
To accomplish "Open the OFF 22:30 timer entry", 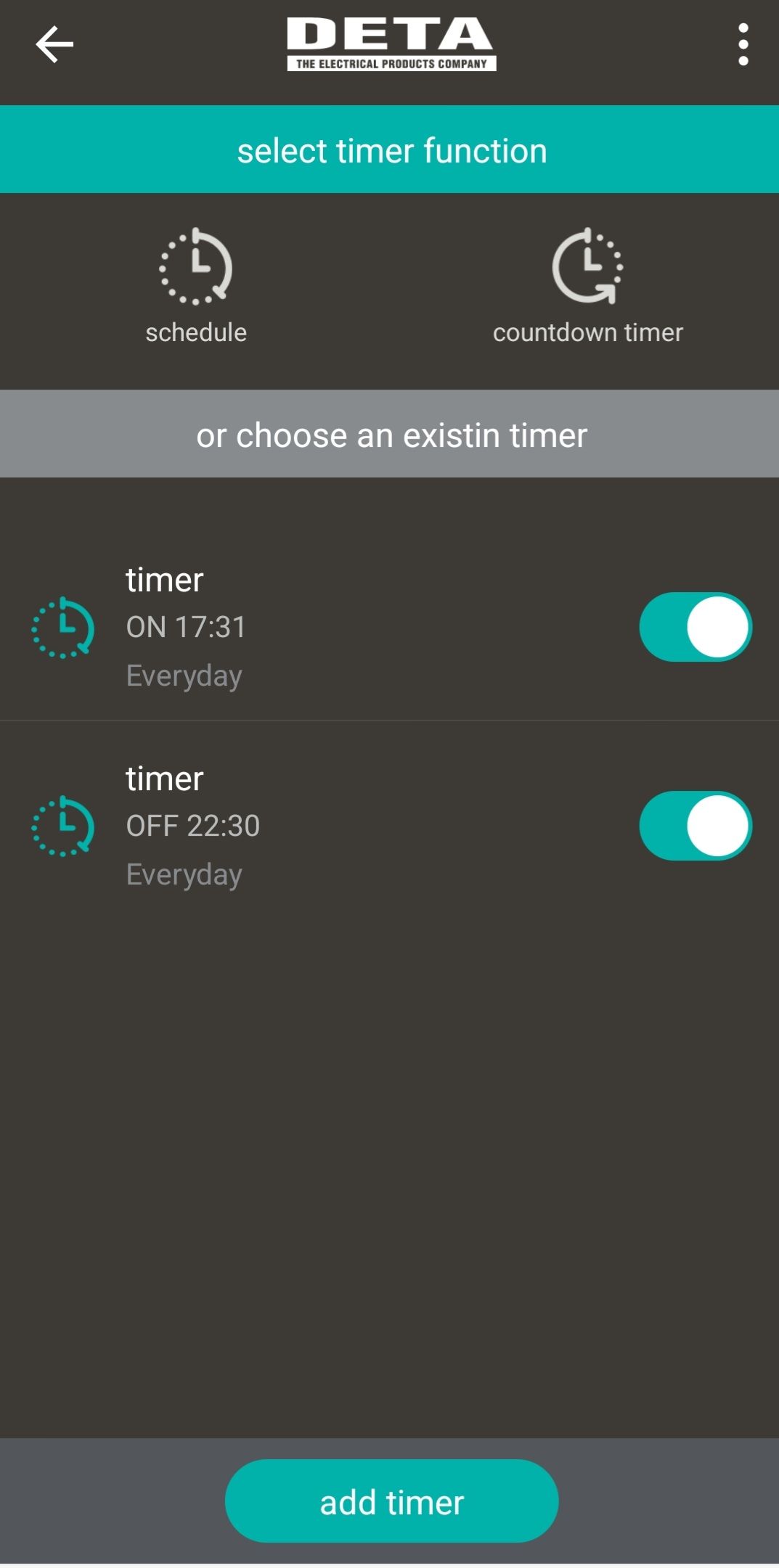I will 290,826.
